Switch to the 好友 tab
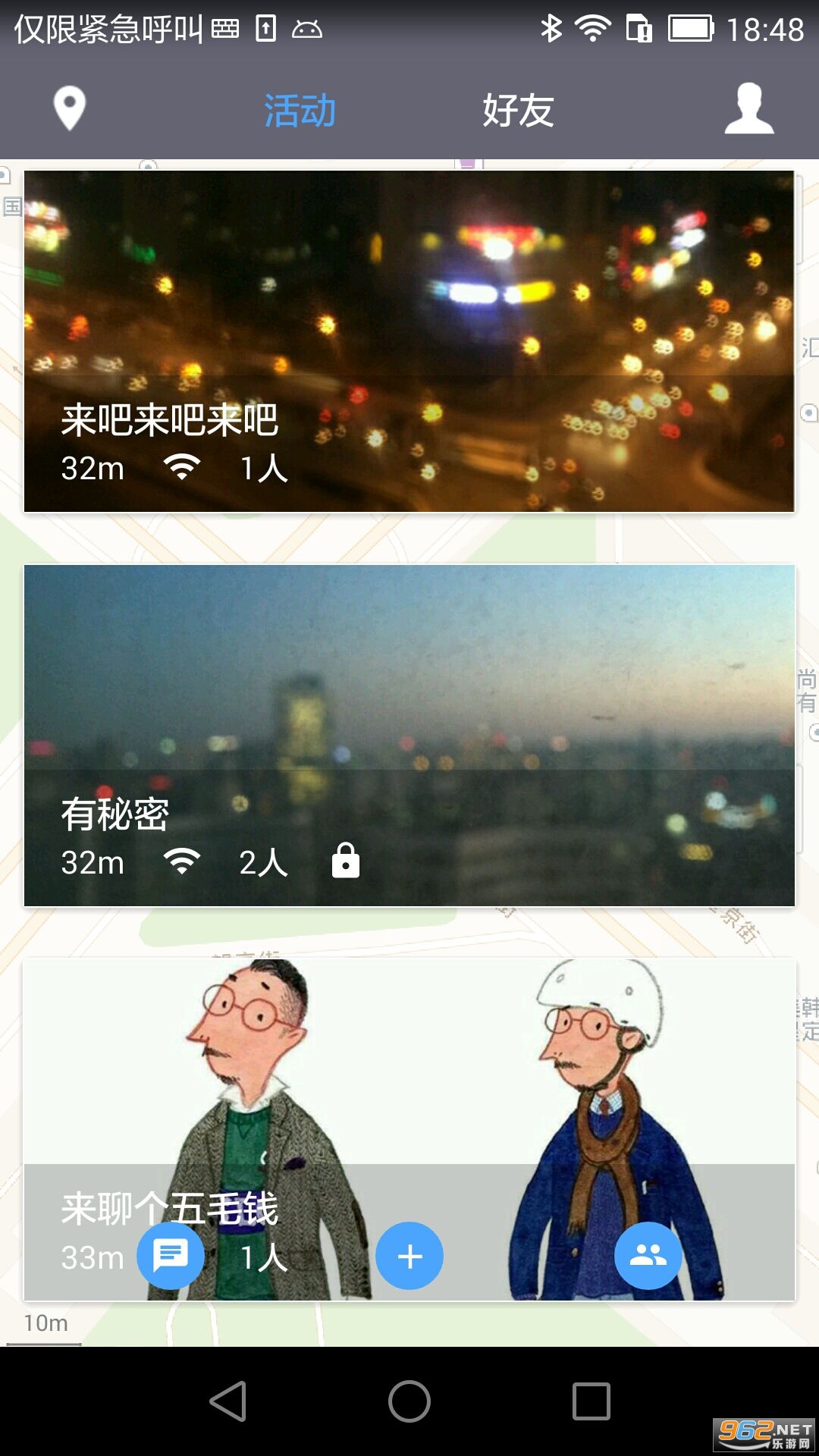 coord(519,111)
